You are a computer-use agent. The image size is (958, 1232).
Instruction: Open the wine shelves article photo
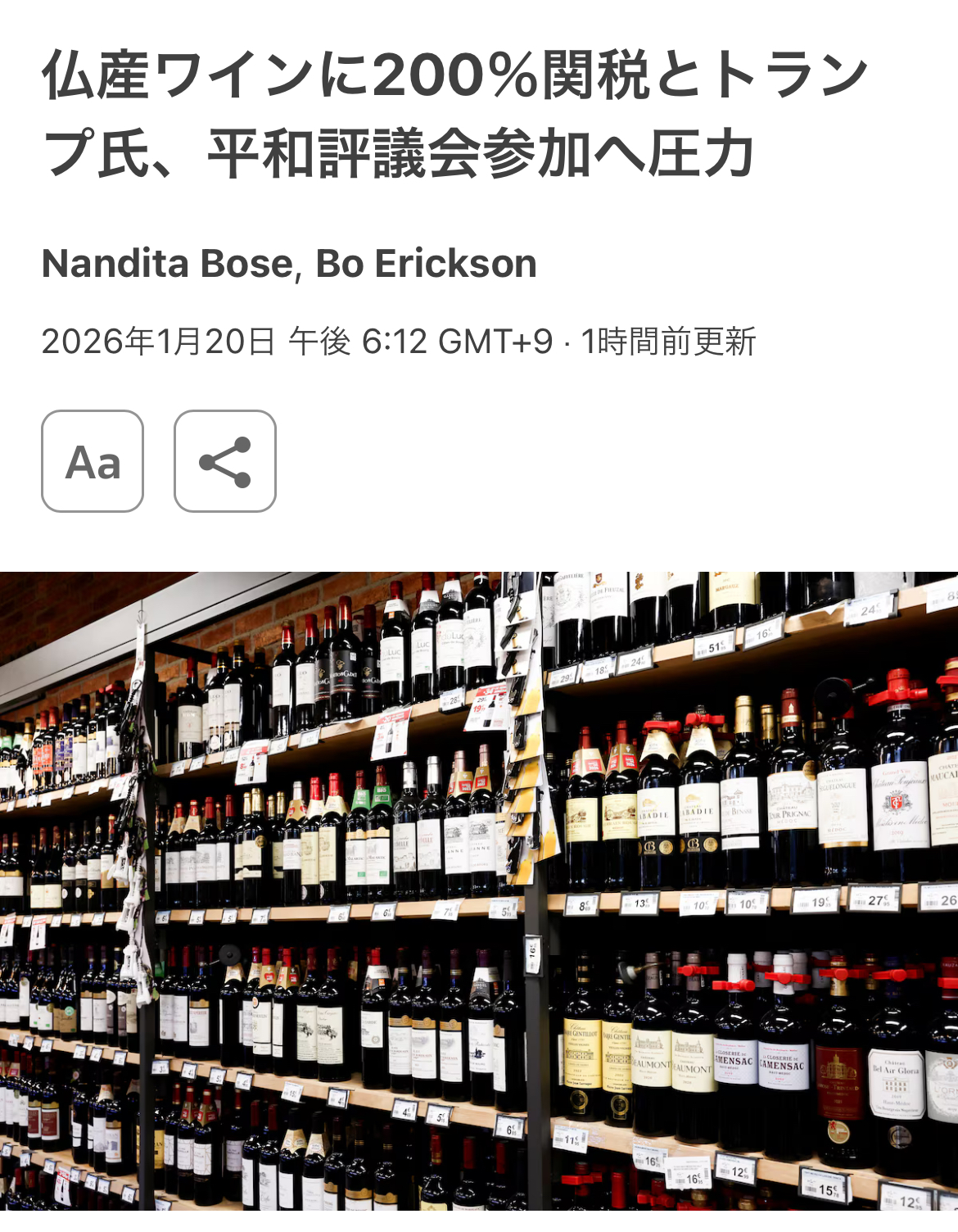pyautogui.click(x=479, y=891)
